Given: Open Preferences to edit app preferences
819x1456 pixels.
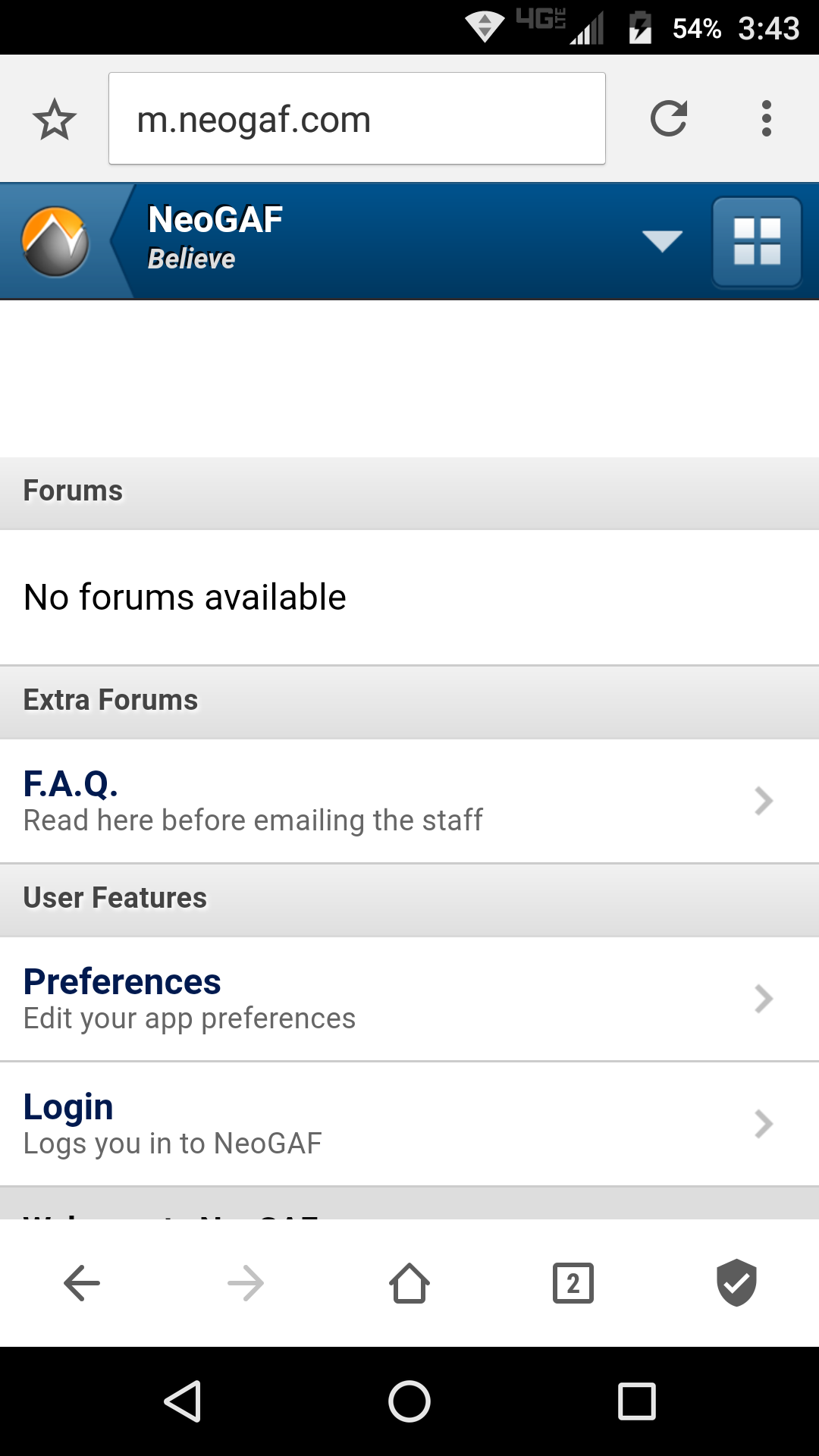Looking at the screenshot, I should coord(409,999).
